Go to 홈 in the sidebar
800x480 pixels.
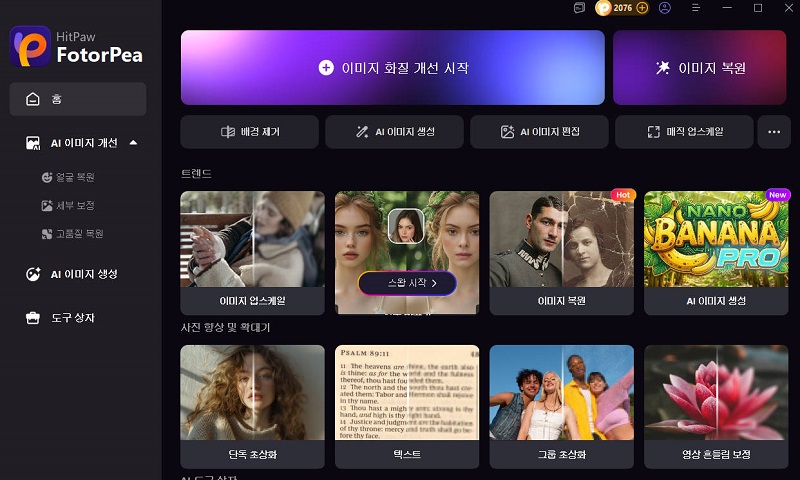pos(78,99)
